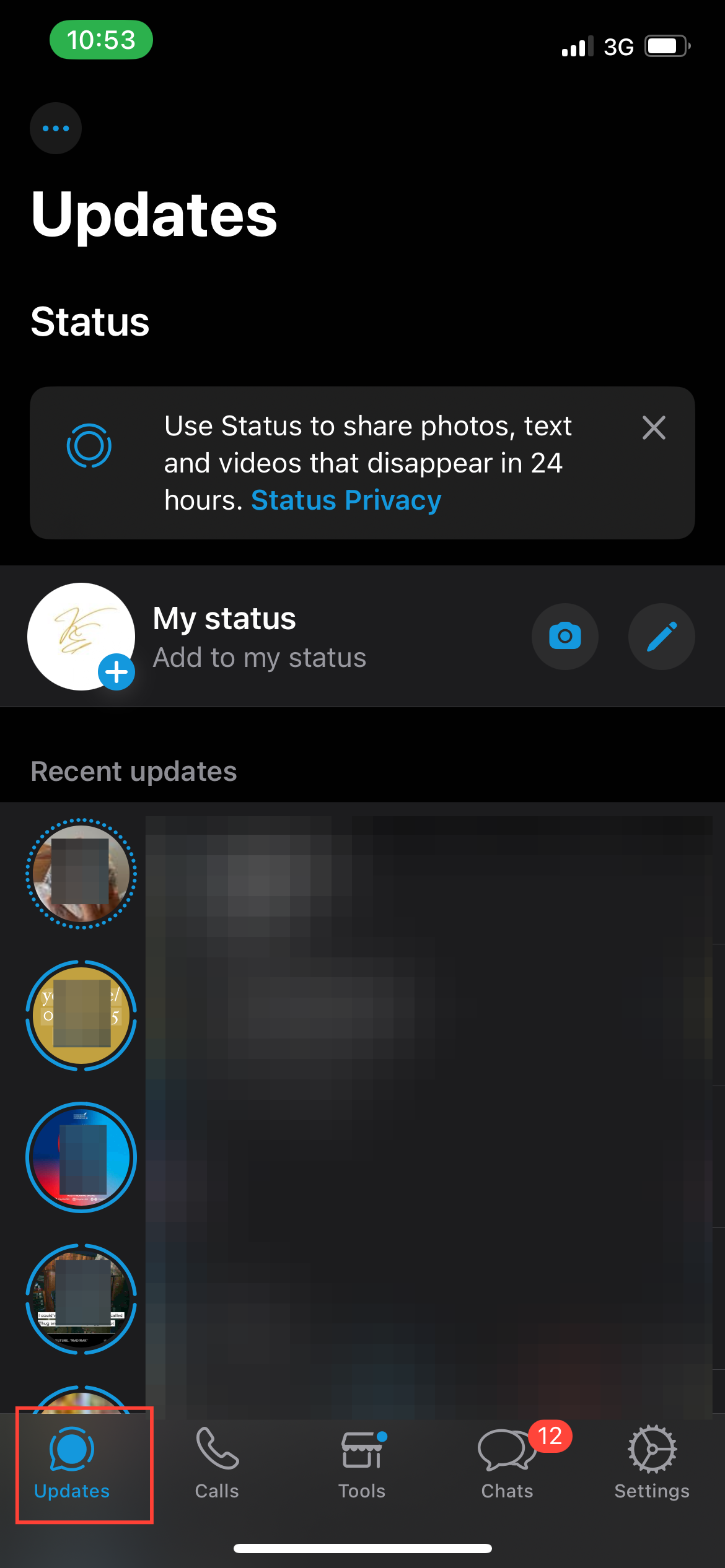View the status with the dotted ring

click(81, 873)
